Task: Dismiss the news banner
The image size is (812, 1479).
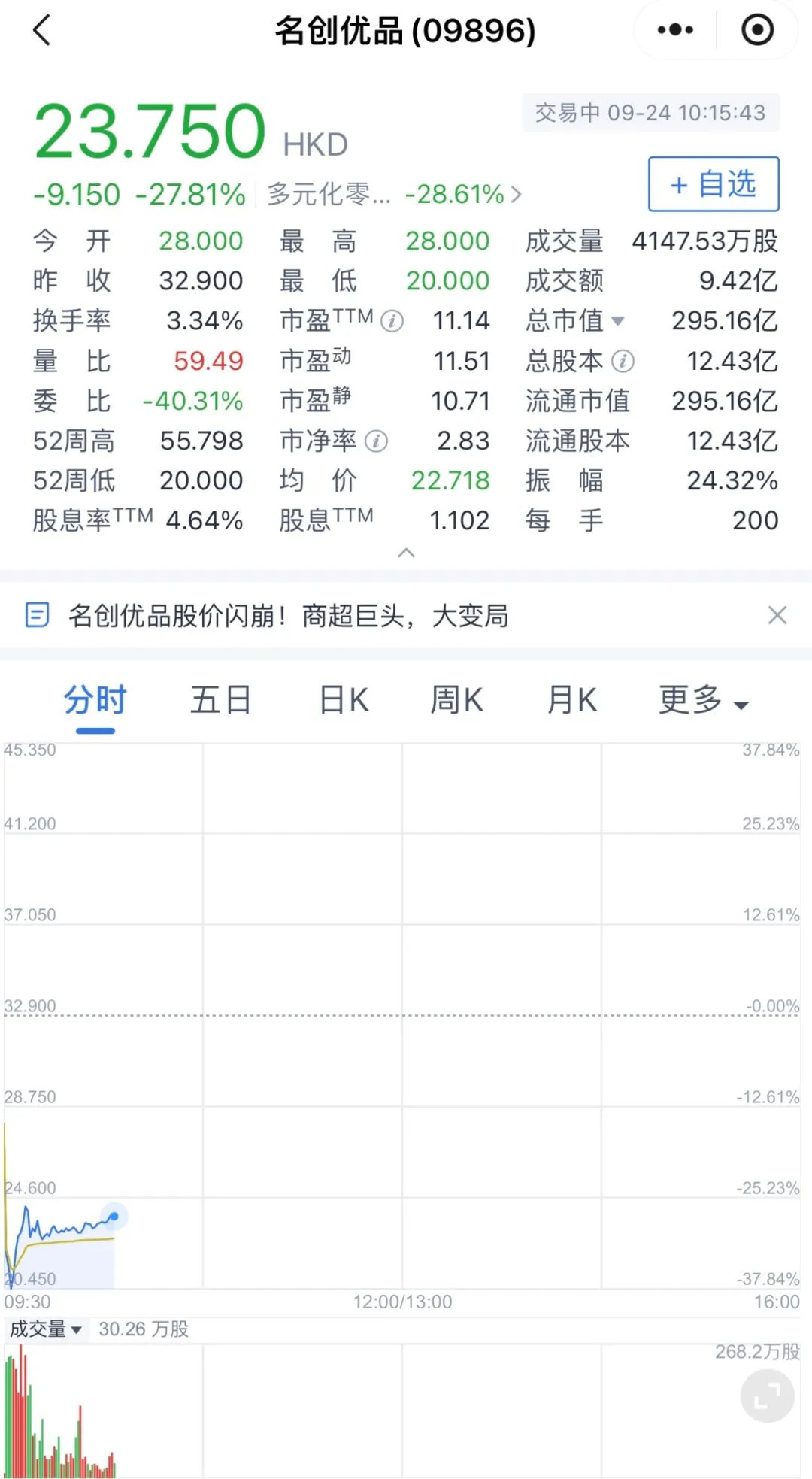Action: [x=777, y=615]
